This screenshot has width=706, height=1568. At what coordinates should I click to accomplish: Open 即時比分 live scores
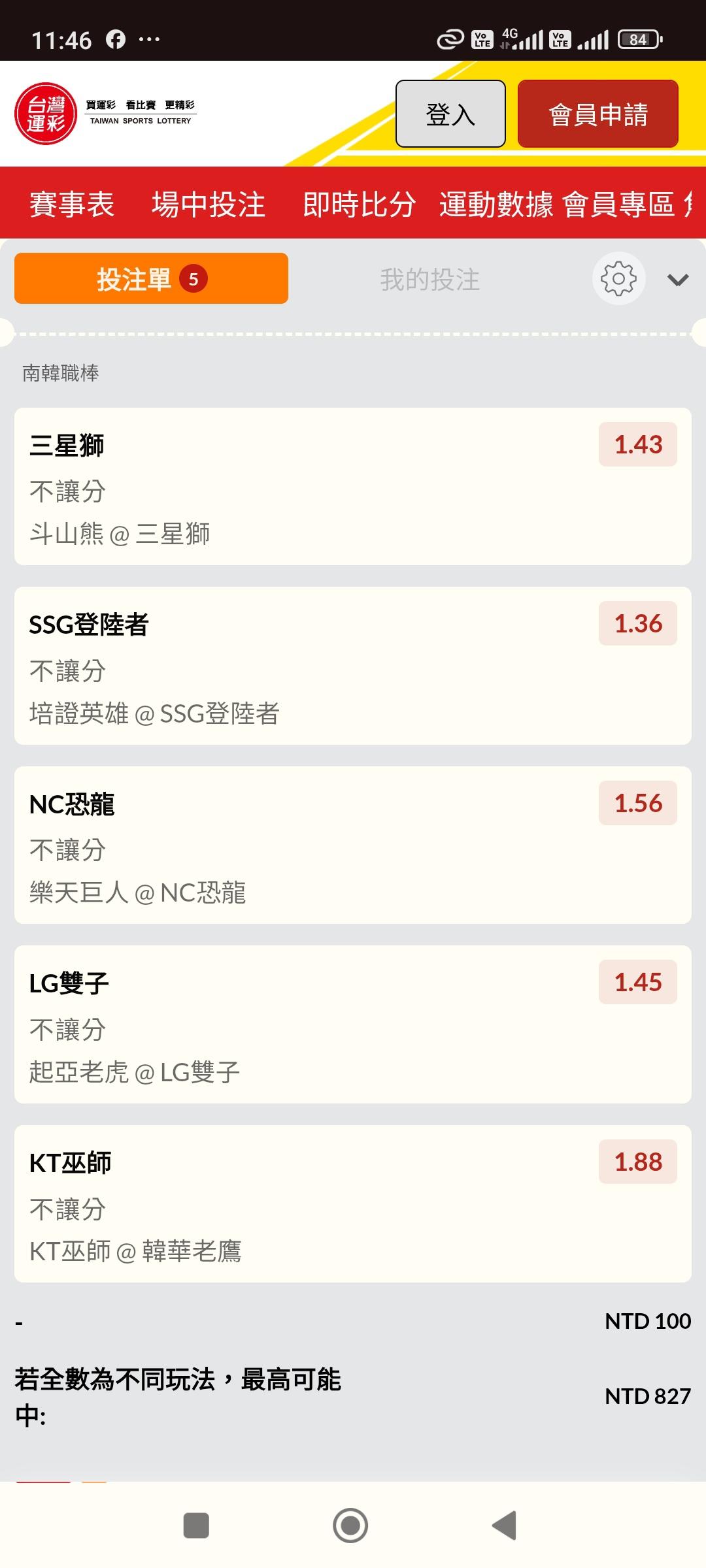(x=359, y=204)
